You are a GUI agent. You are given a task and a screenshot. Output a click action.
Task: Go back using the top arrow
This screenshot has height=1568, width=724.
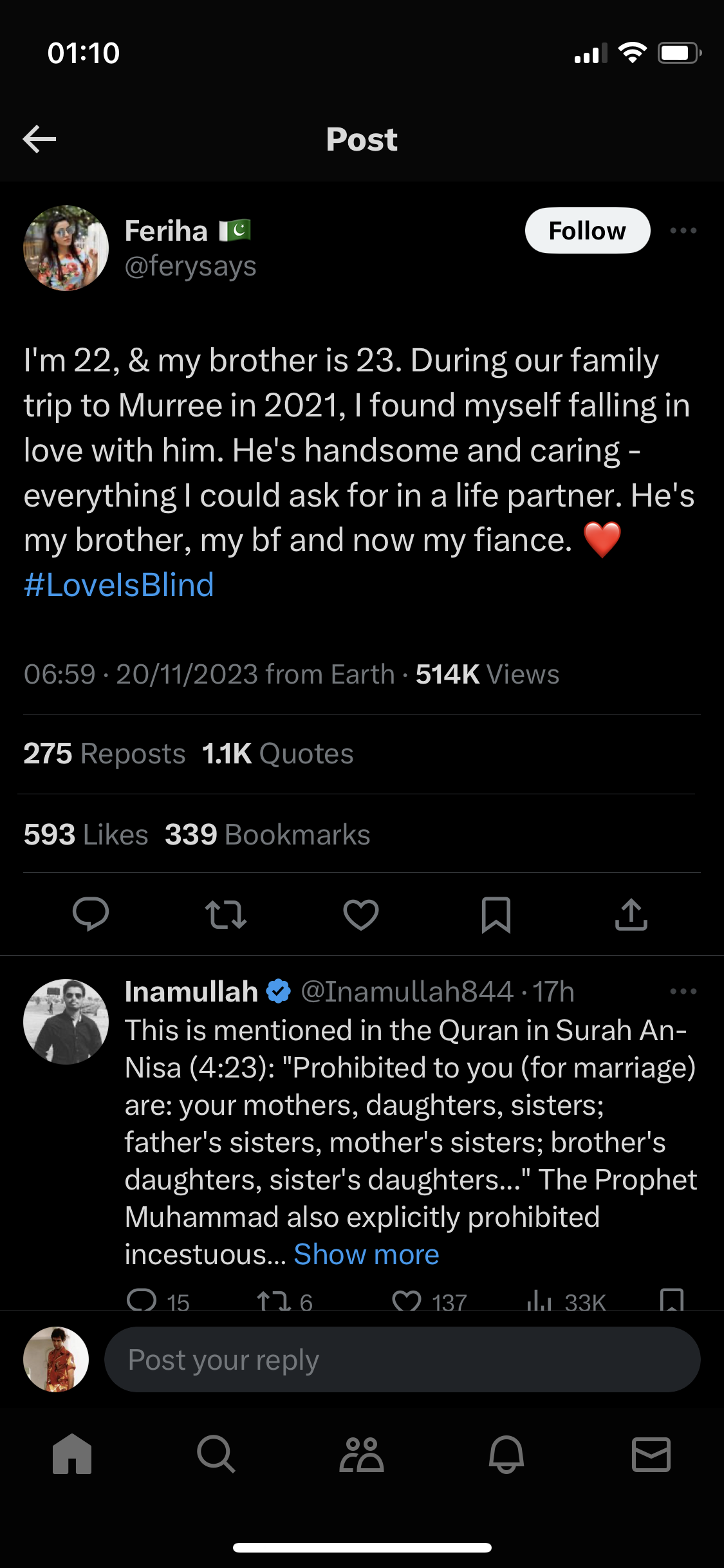pyautogui.click(x=39, y=139)
